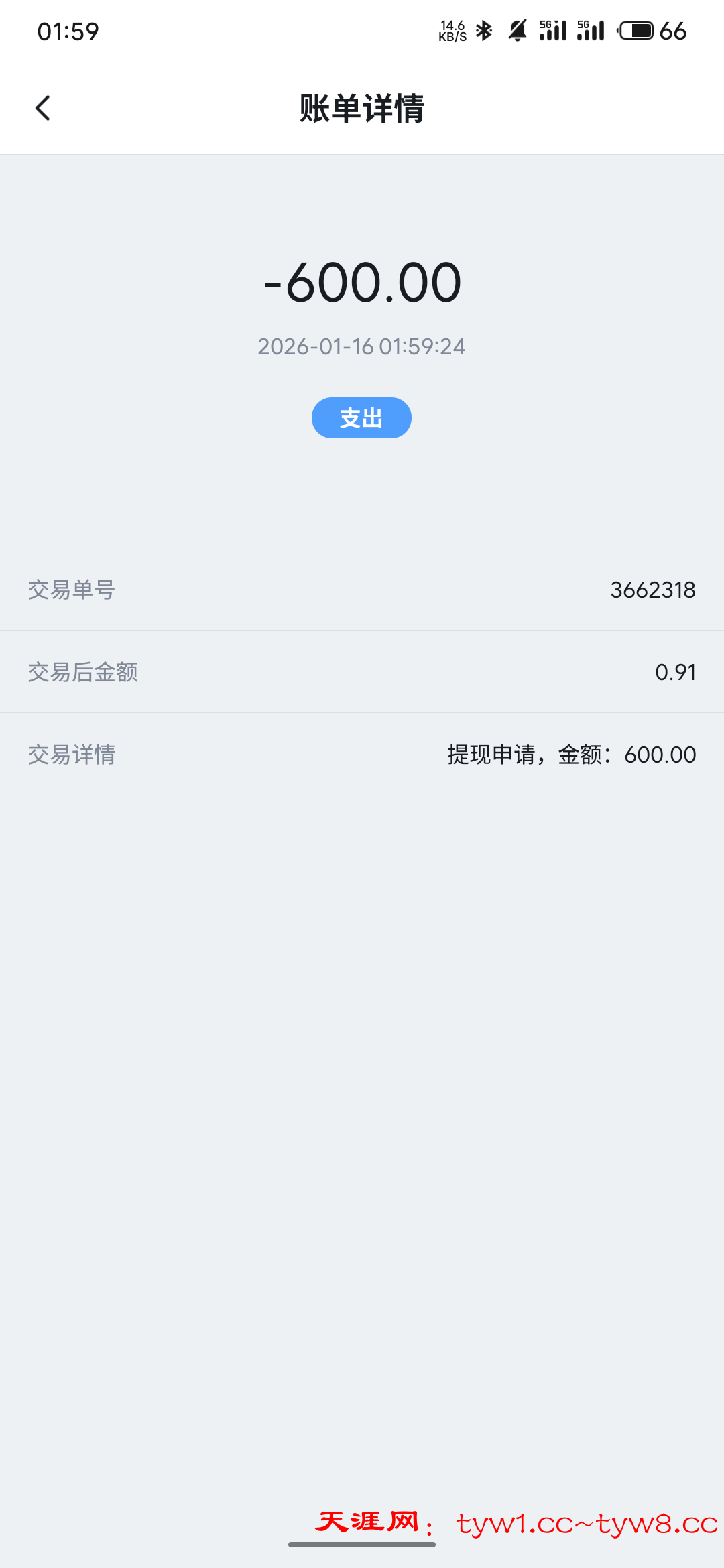Image resolution: width=724 pixels, height=1568 pixels.
Task: Tap the blue 支出 badge
Action: (361, 417)
